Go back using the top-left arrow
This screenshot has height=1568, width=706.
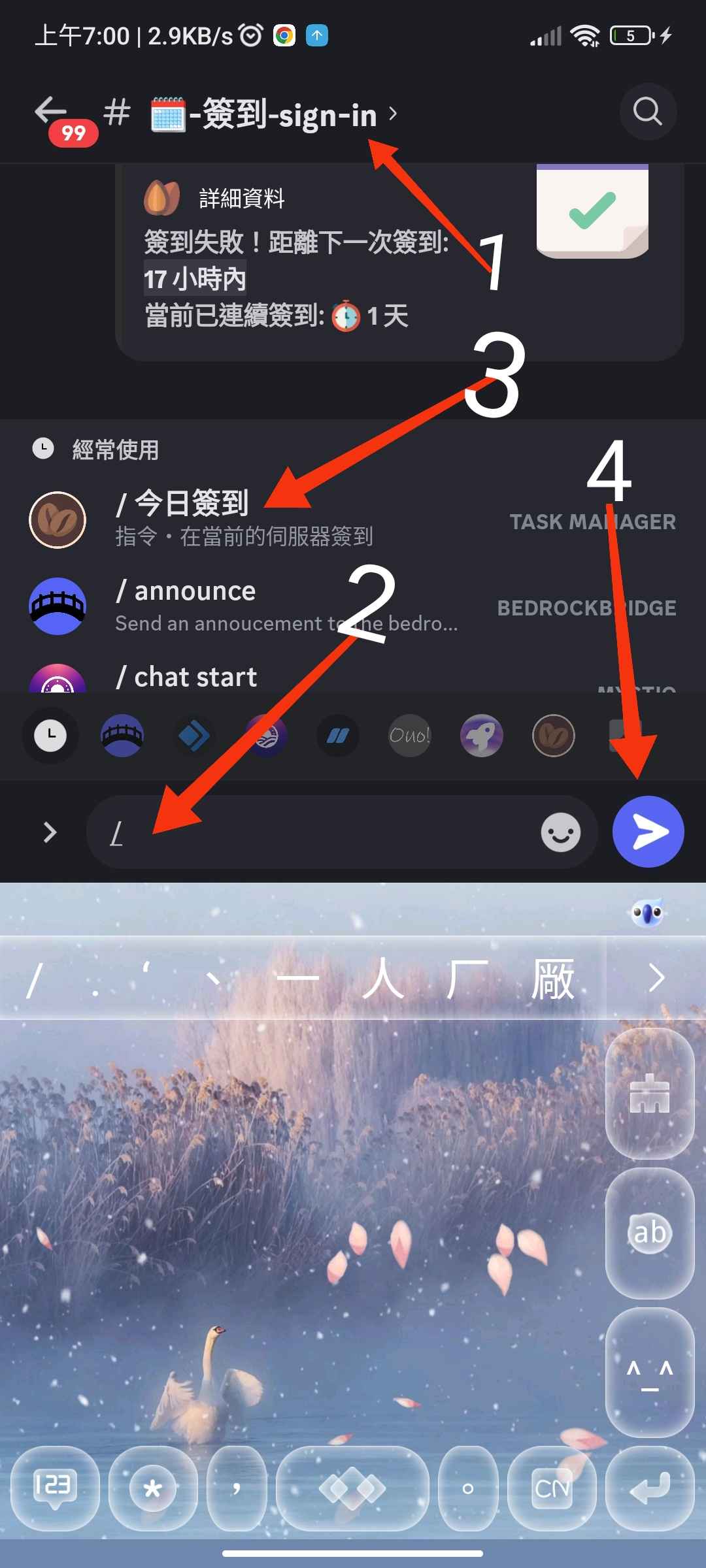coord(51,111)
